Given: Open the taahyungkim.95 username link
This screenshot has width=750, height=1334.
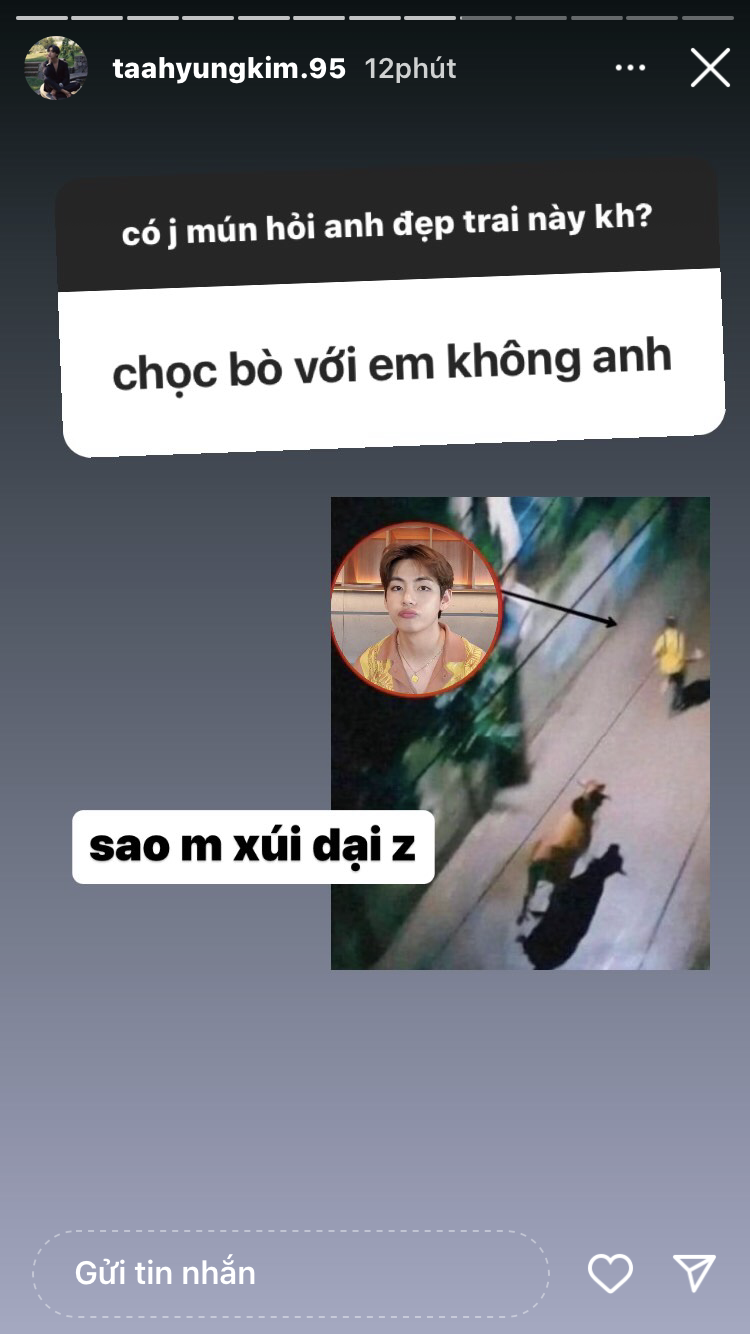Looking at the screenshot, I should (229, 68).
